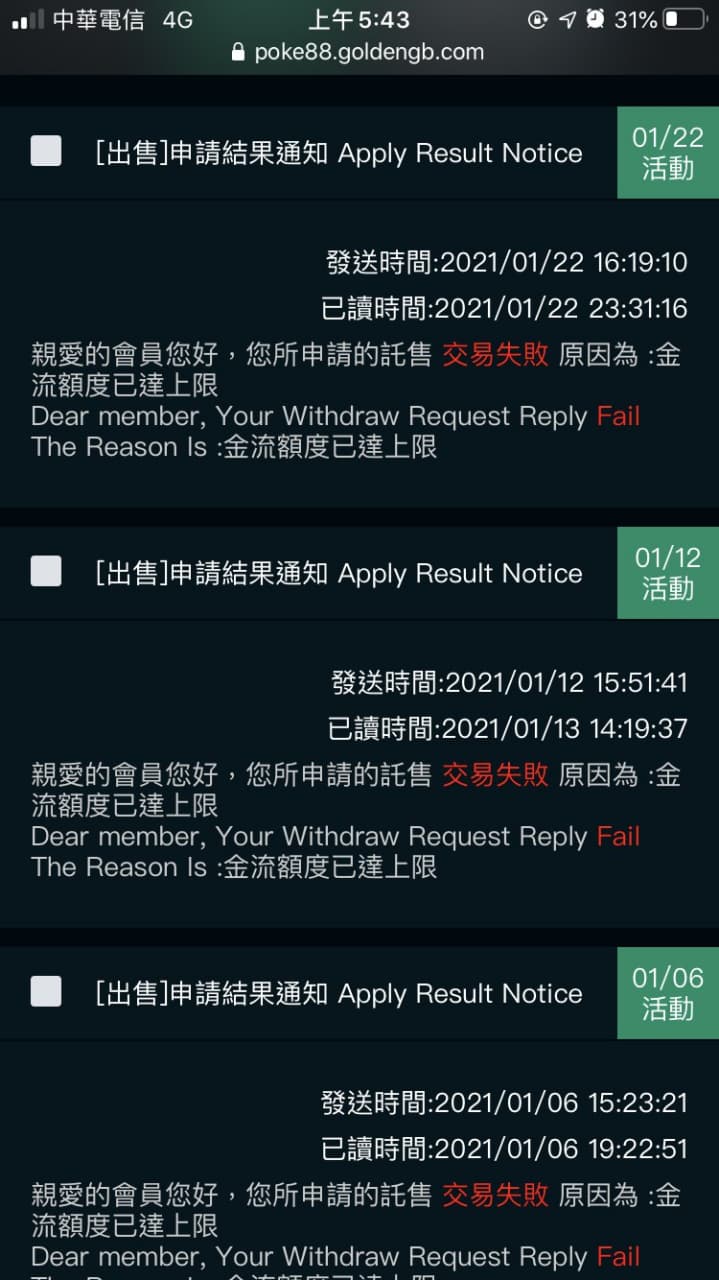The image size is (719, 1280).
Task: Tap the poke88.goldengb.com address bar
Action: [x=358, y=52]
